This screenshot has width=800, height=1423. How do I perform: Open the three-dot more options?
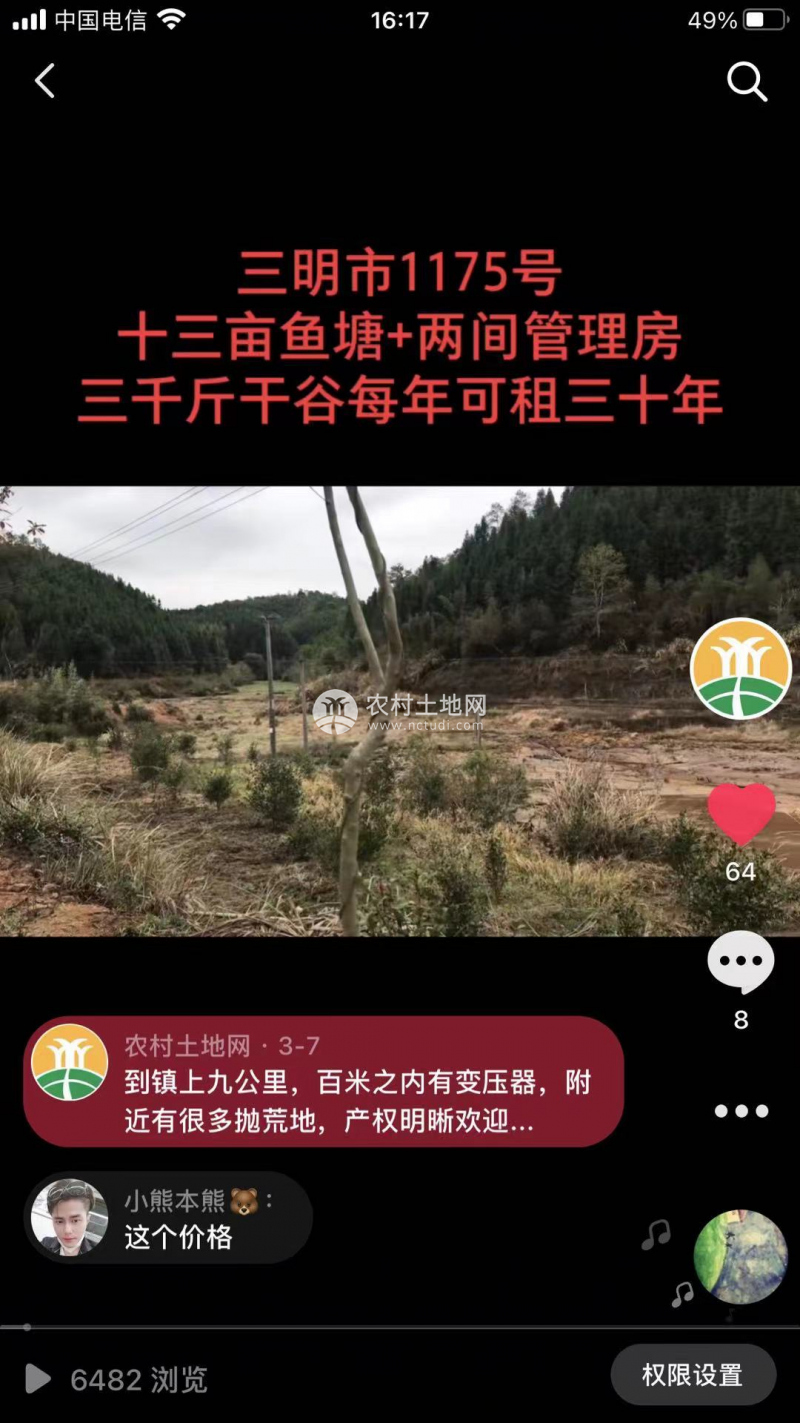tap(741, 1111)
